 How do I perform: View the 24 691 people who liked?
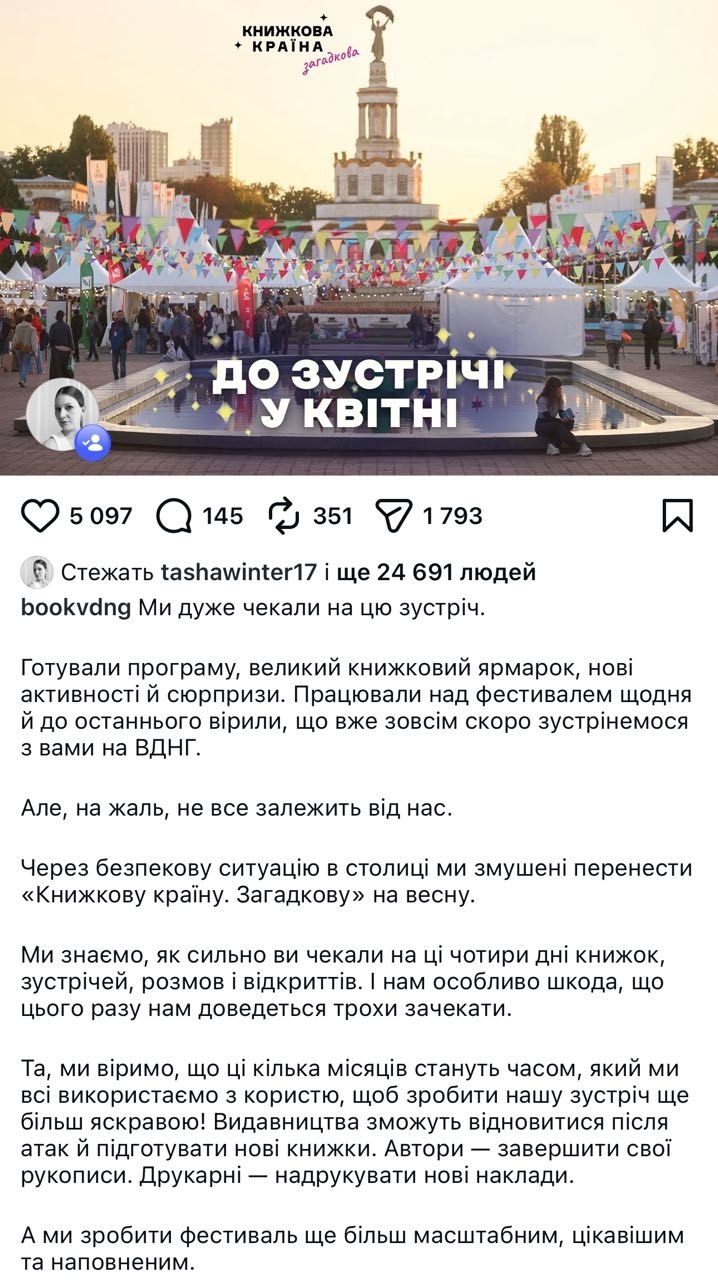437,572
